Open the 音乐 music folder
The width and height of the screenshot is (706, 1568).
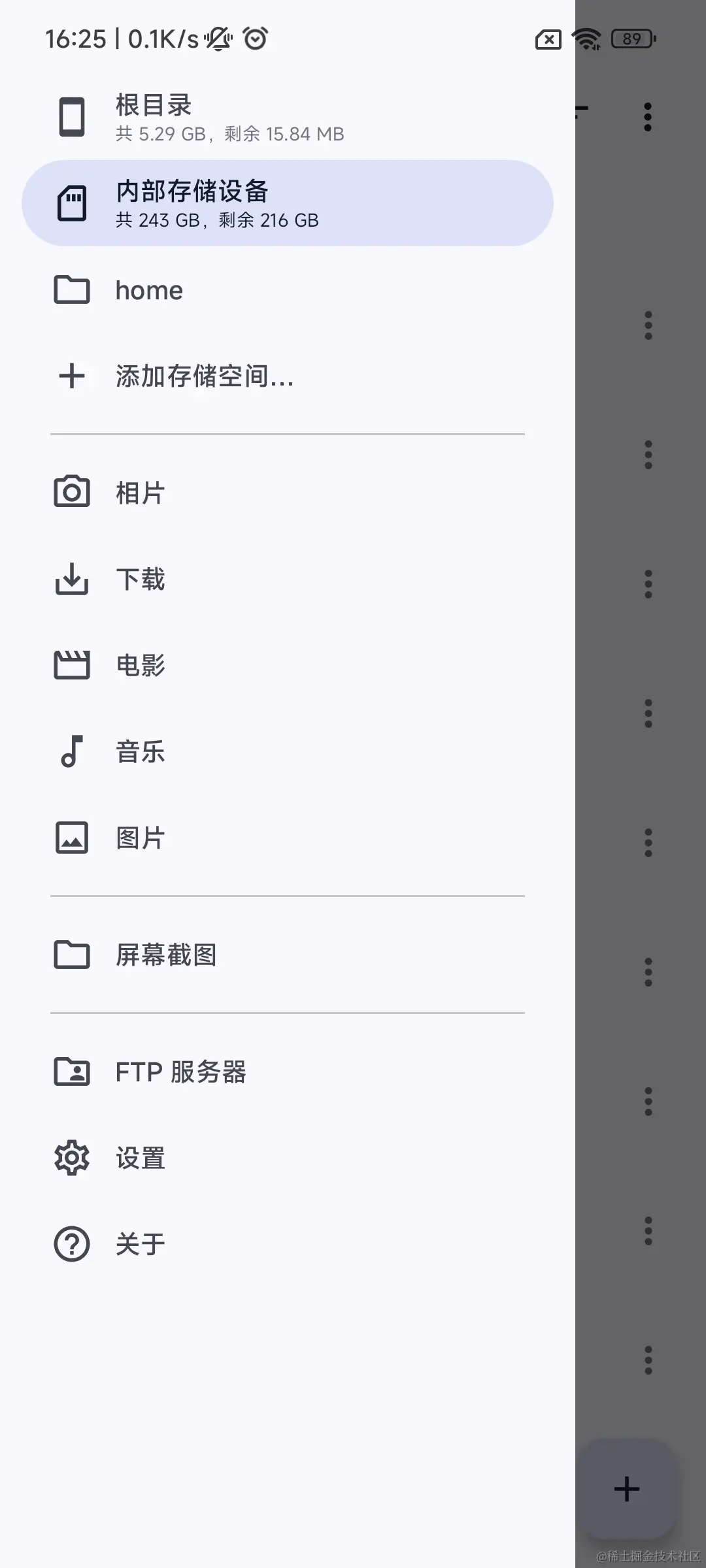click(x=141, y=752)
